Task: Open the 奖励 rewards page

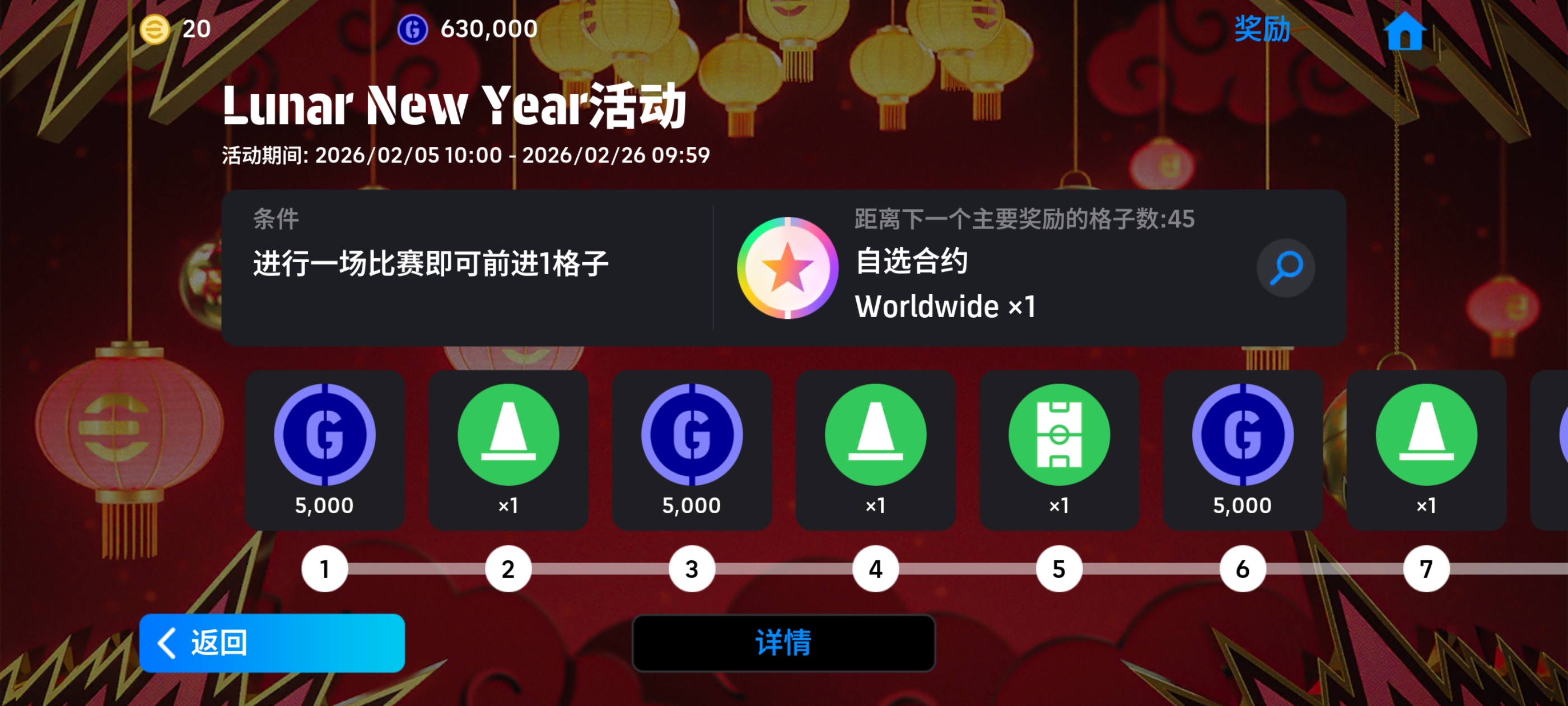Action: [x=1261, y=29]
